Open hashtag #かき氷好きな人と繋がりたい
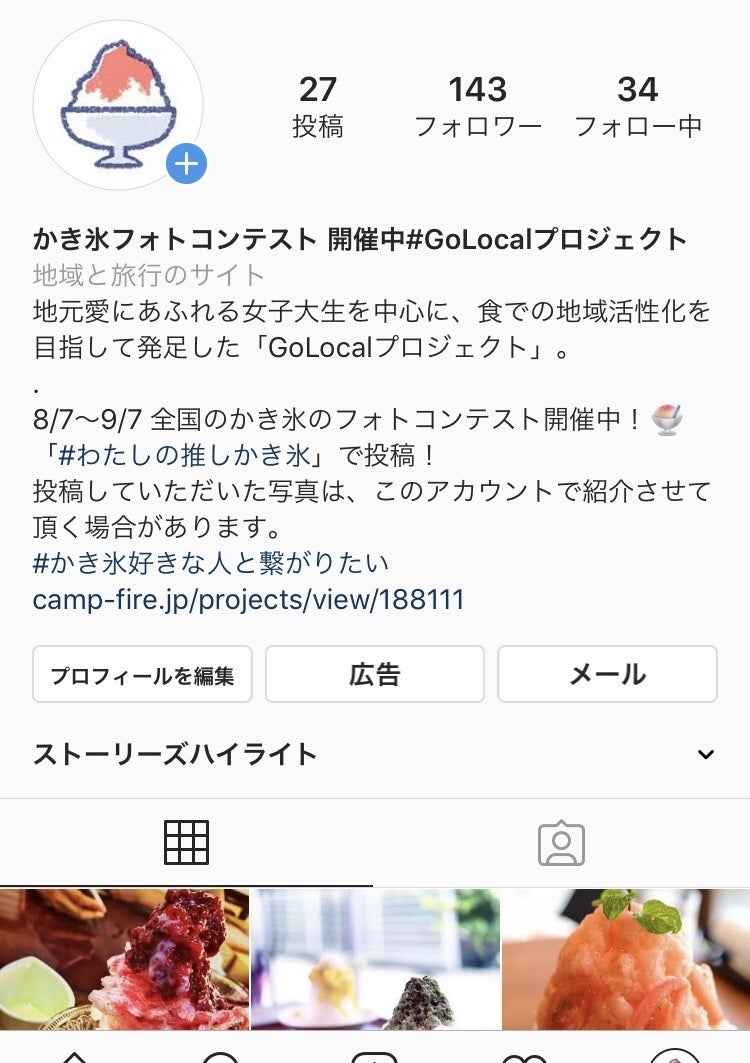 click(210, 563)
